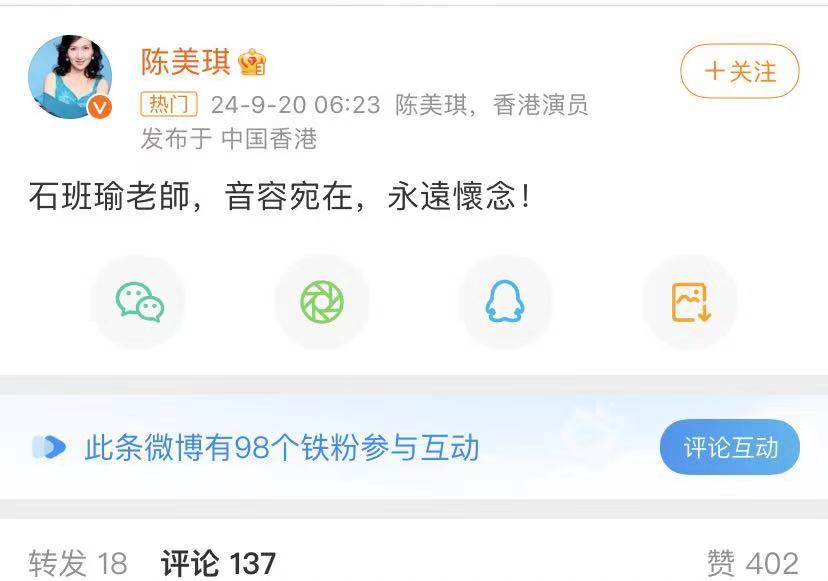Follow 陈美琪 with the 关注 button
The width and height of the screenshot is (828, 581).
[740, 71]
